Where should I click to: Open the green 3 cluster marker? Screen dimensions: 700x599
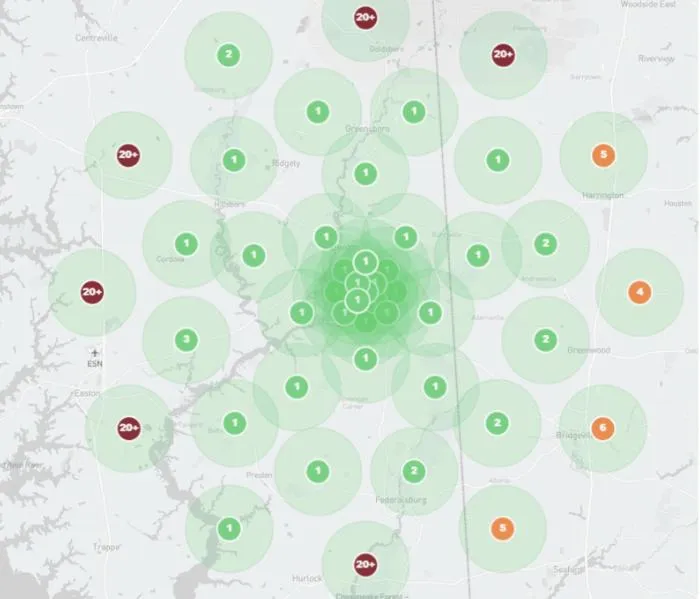point(186,339)
